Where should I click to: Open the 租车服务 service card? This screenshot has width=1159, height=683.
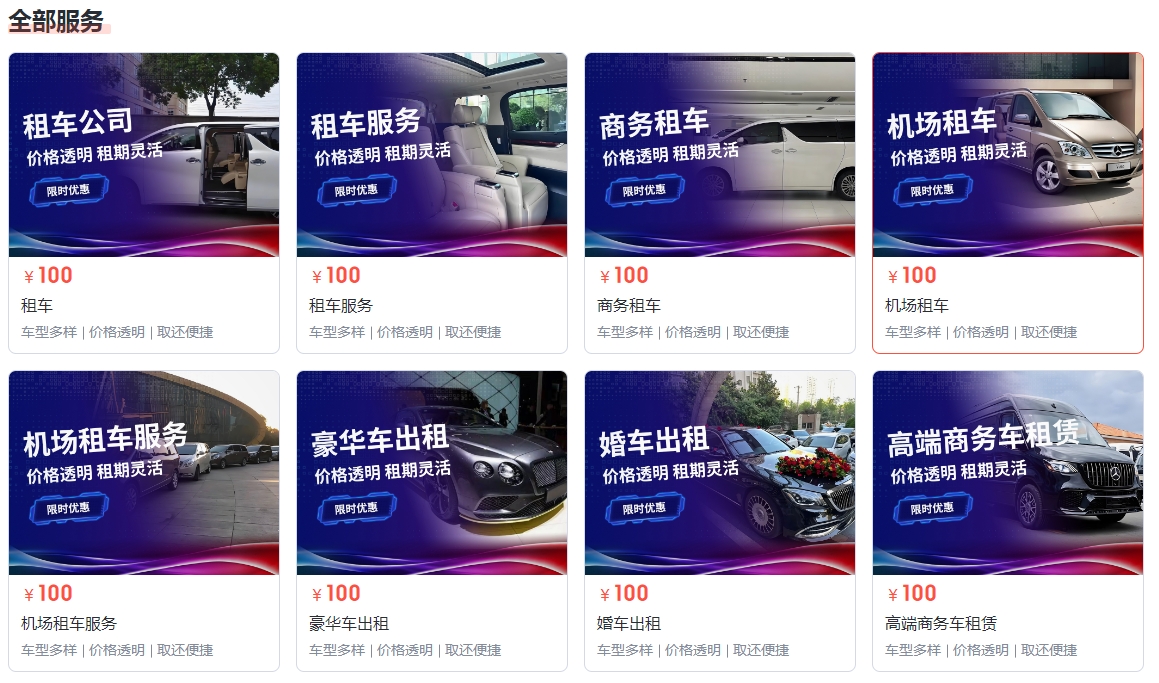point(431,203)
